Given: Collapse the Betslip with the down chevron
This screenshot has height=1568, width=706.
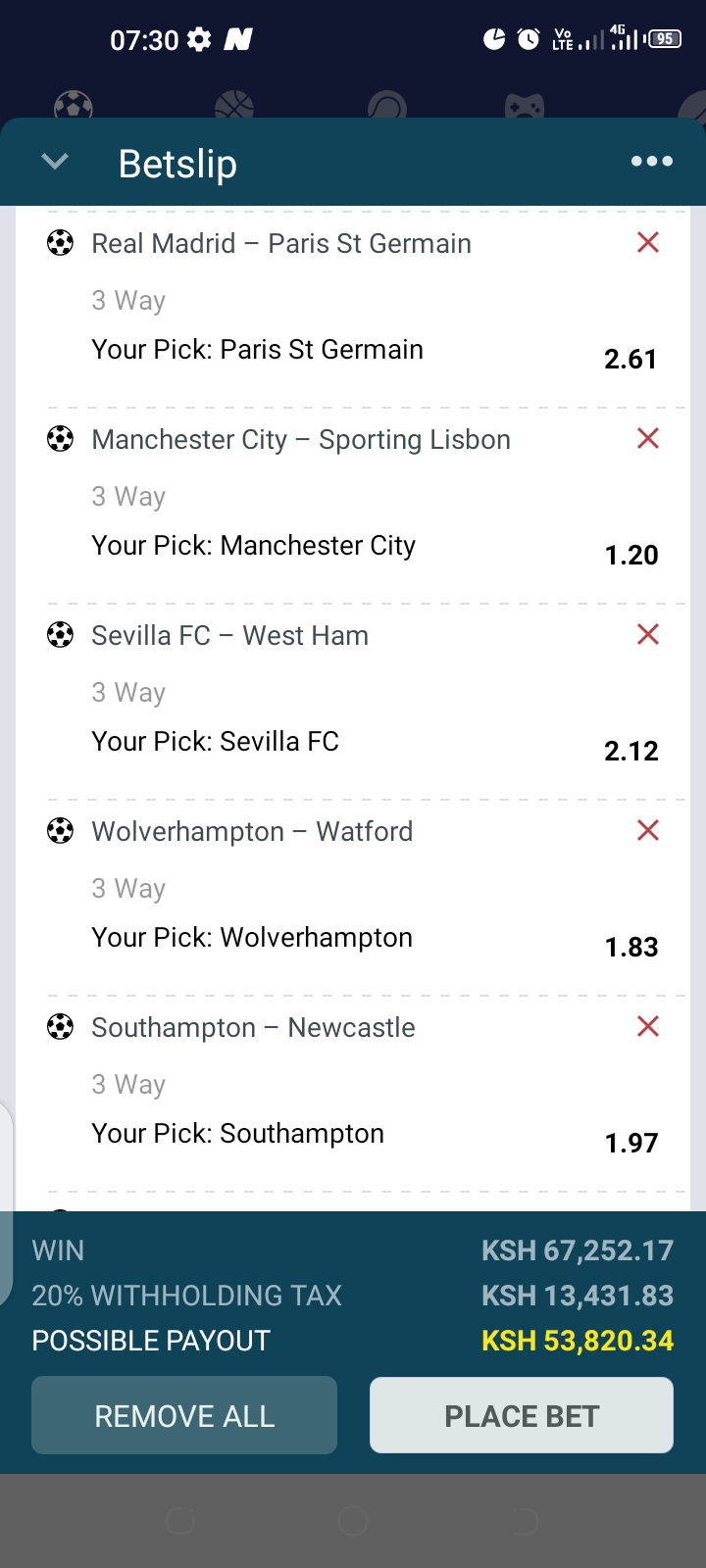Looking at the screenshot, I should (x=56, y=162).
